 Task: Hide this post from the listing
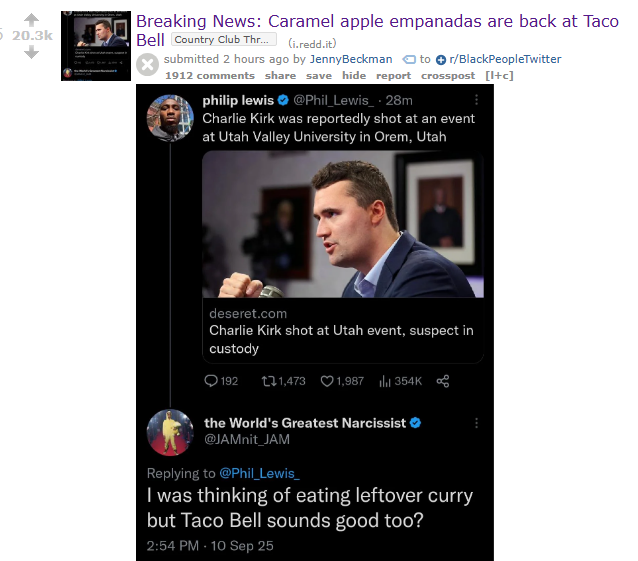(x=354, y=75)
